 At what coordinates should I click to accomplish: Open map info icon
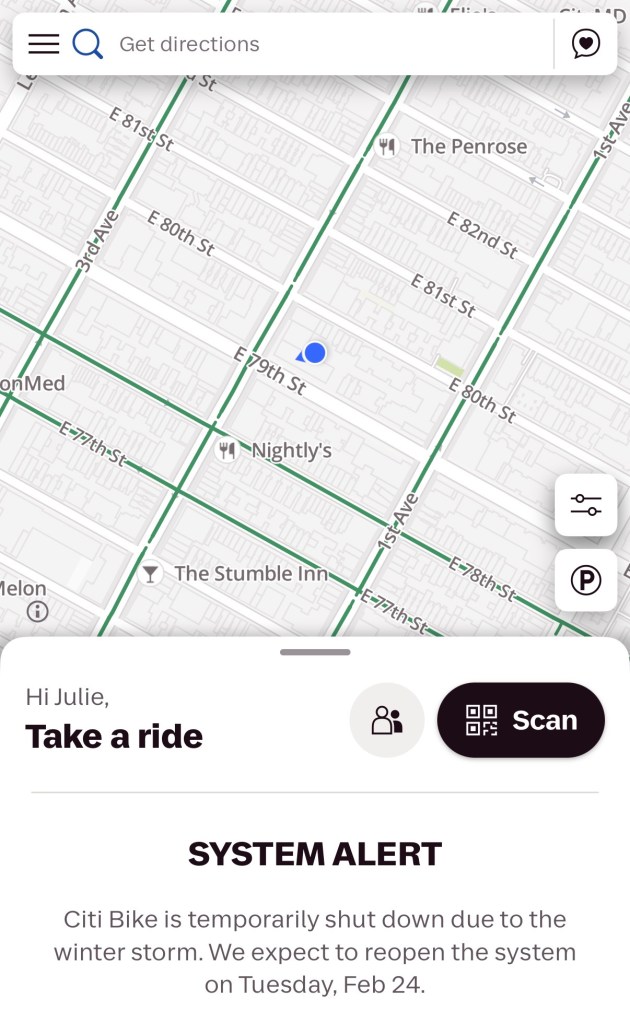[x=38, y=612]
